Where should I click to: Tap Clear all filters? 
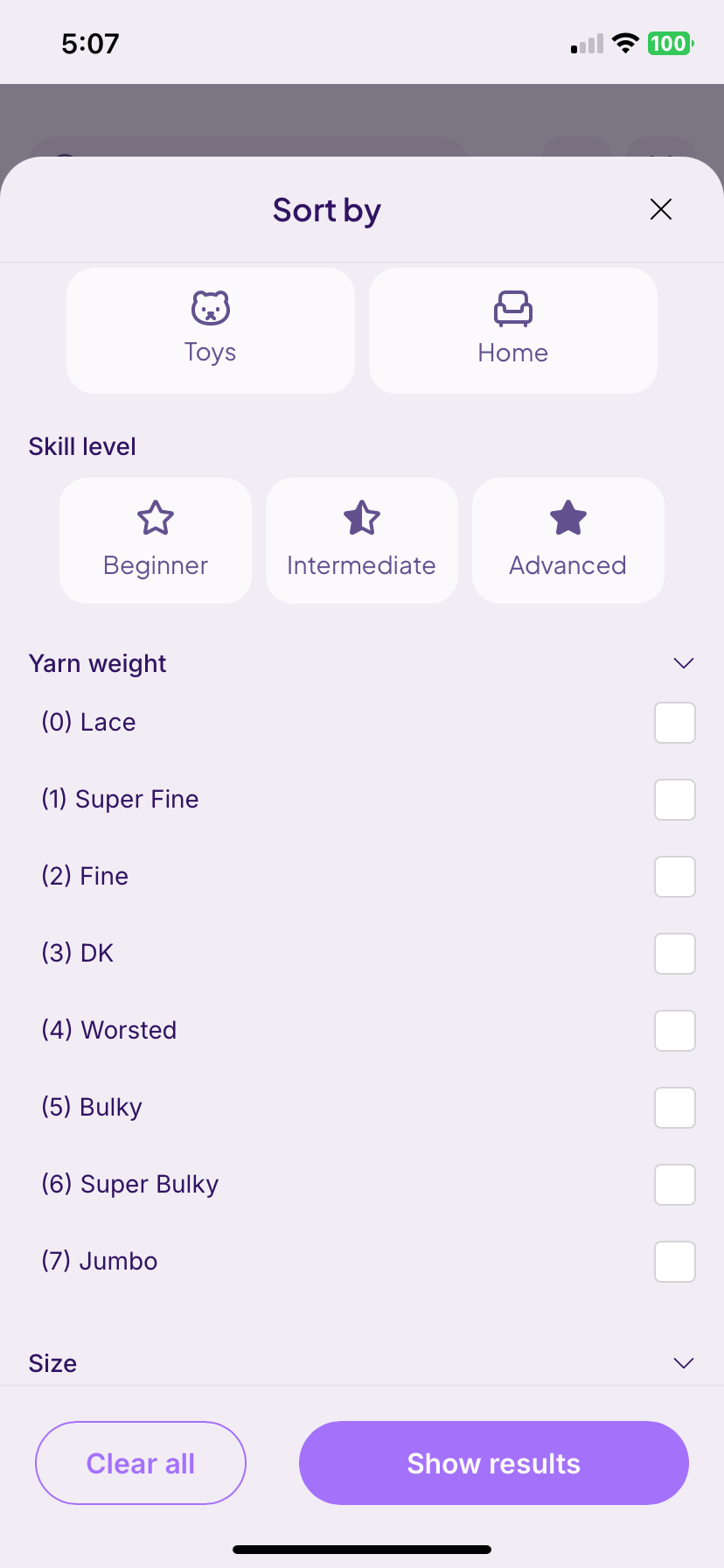[x=141, y=1463]
